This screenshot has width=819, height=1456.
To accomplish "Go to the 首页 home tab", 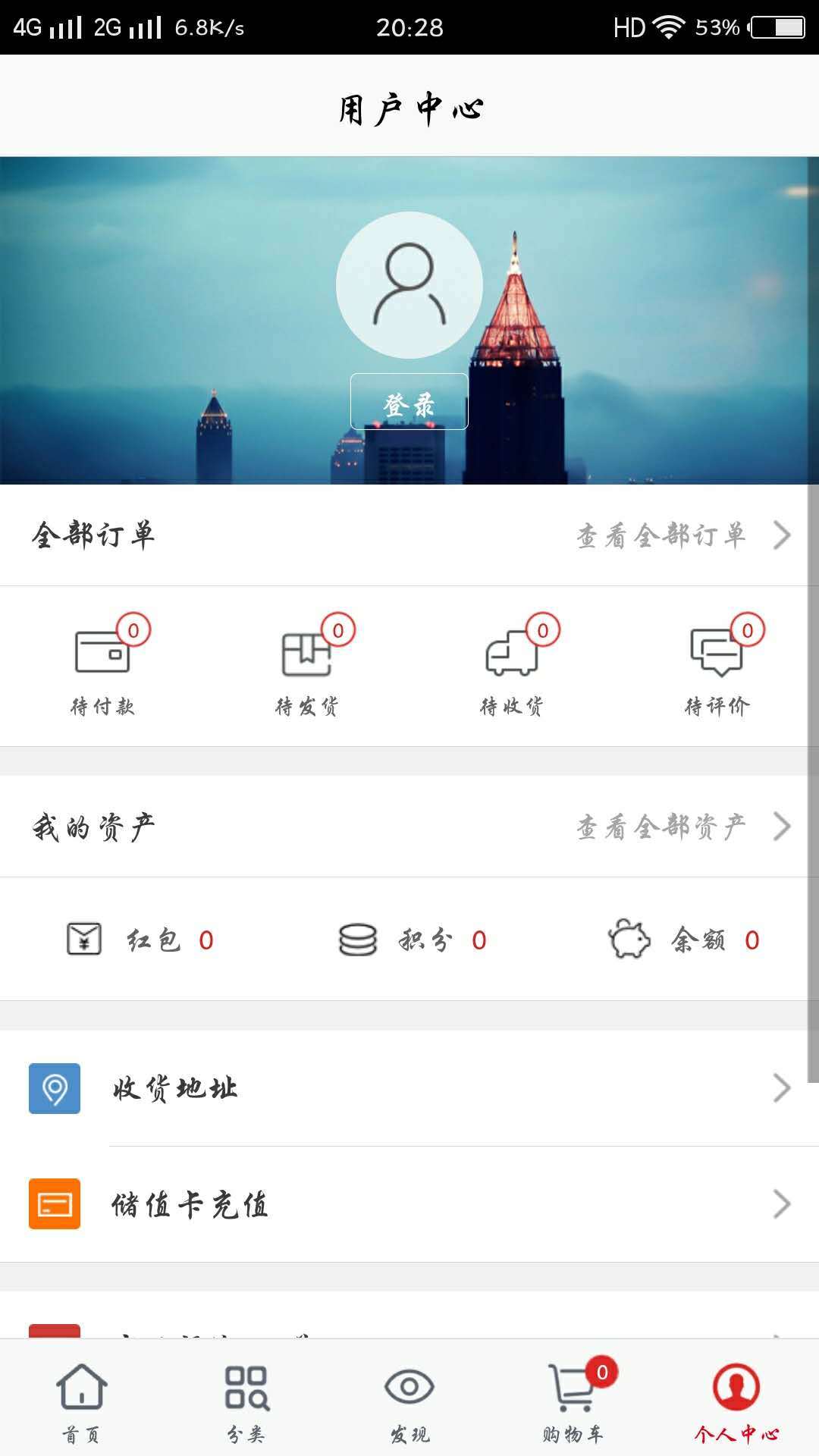I will pyautogui.click(x=81, y=1401).
